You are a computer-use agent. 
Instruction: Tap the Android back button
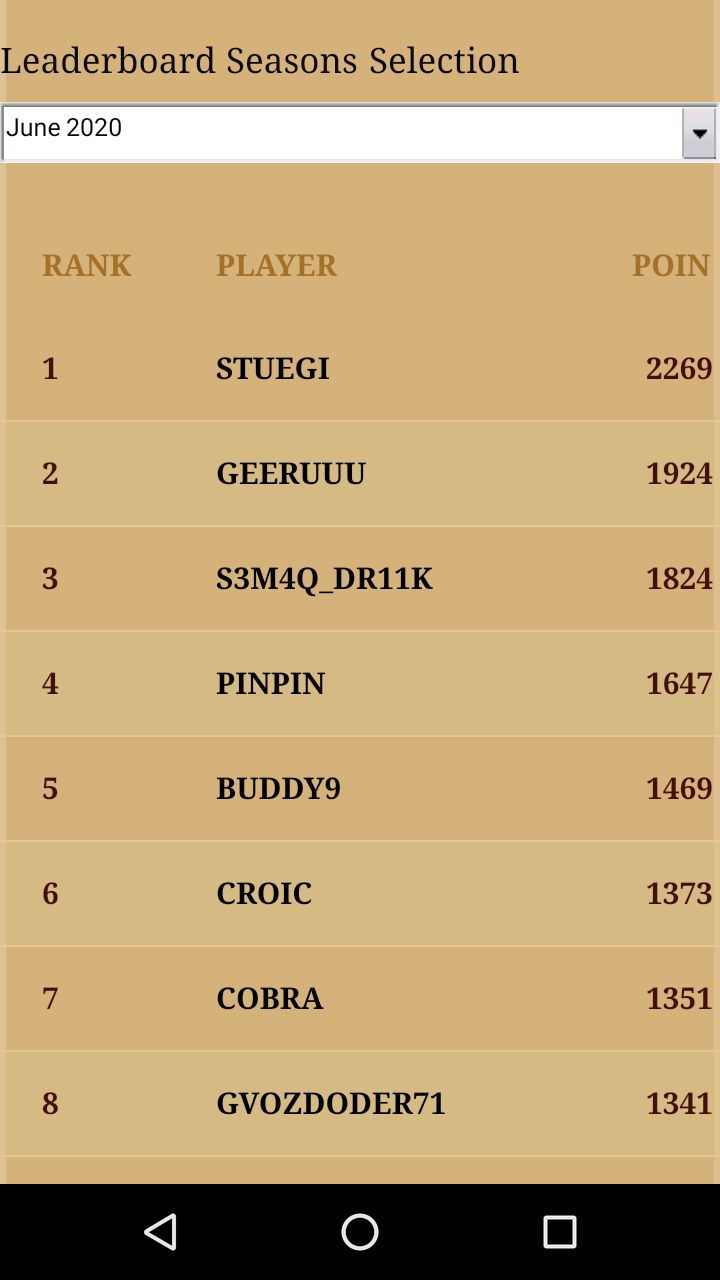(160, 1232)
